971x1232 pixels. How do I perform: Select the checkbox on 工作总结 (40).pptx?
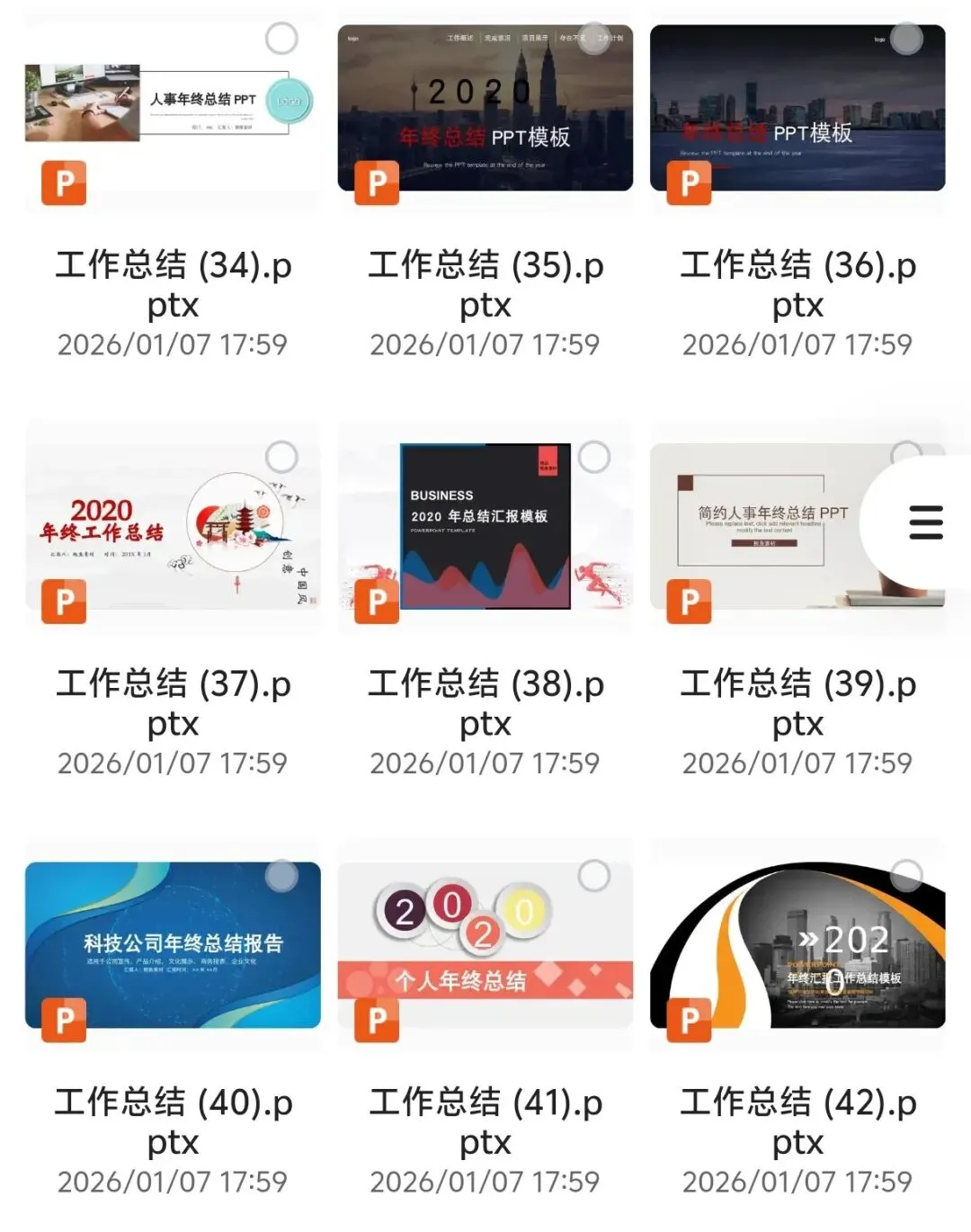pyautogui.click(x=281, y=875)
